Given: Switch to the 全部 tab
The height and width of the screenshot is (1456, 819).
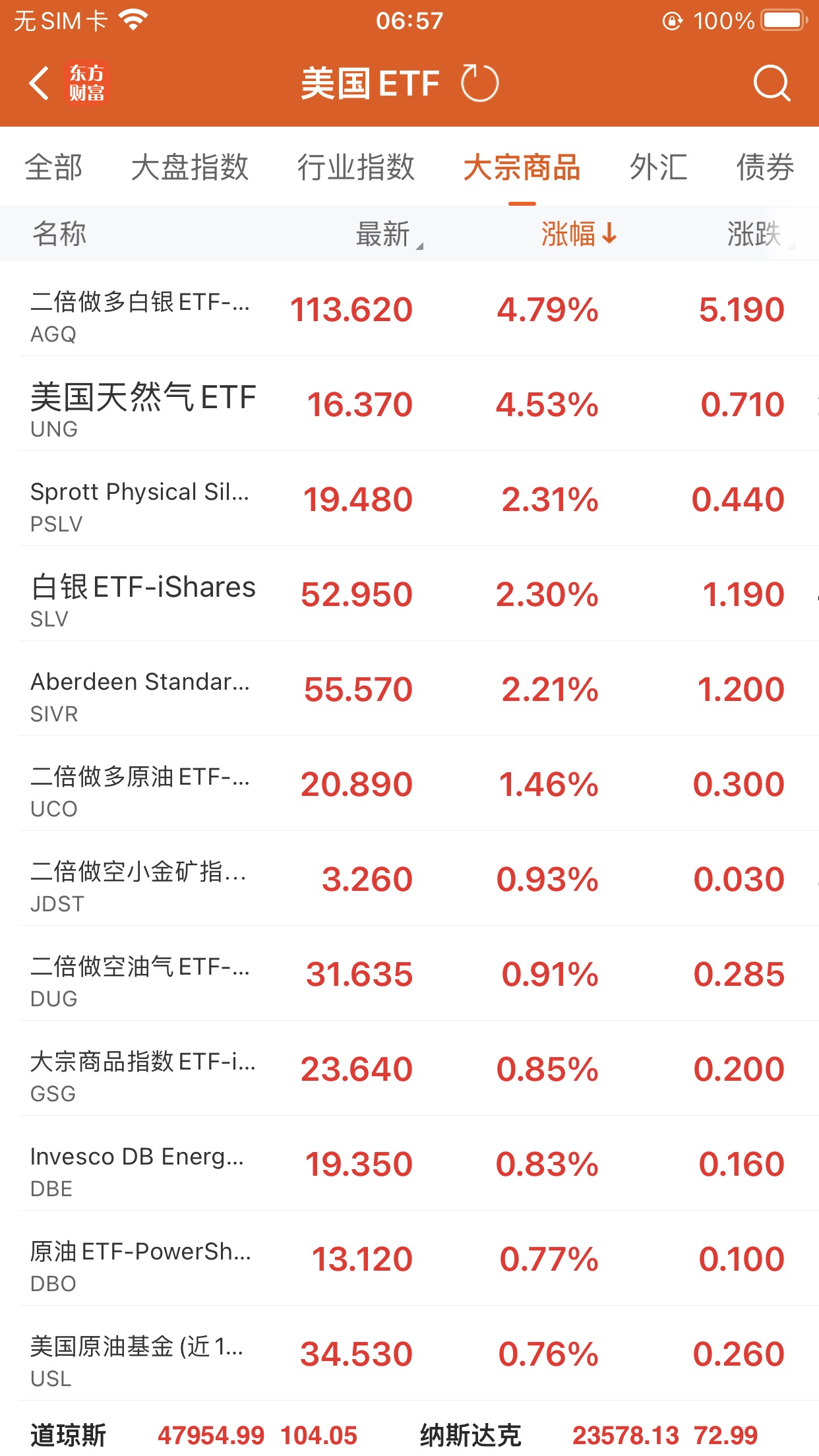Looking at the screenshot, I should coord(53,167).
